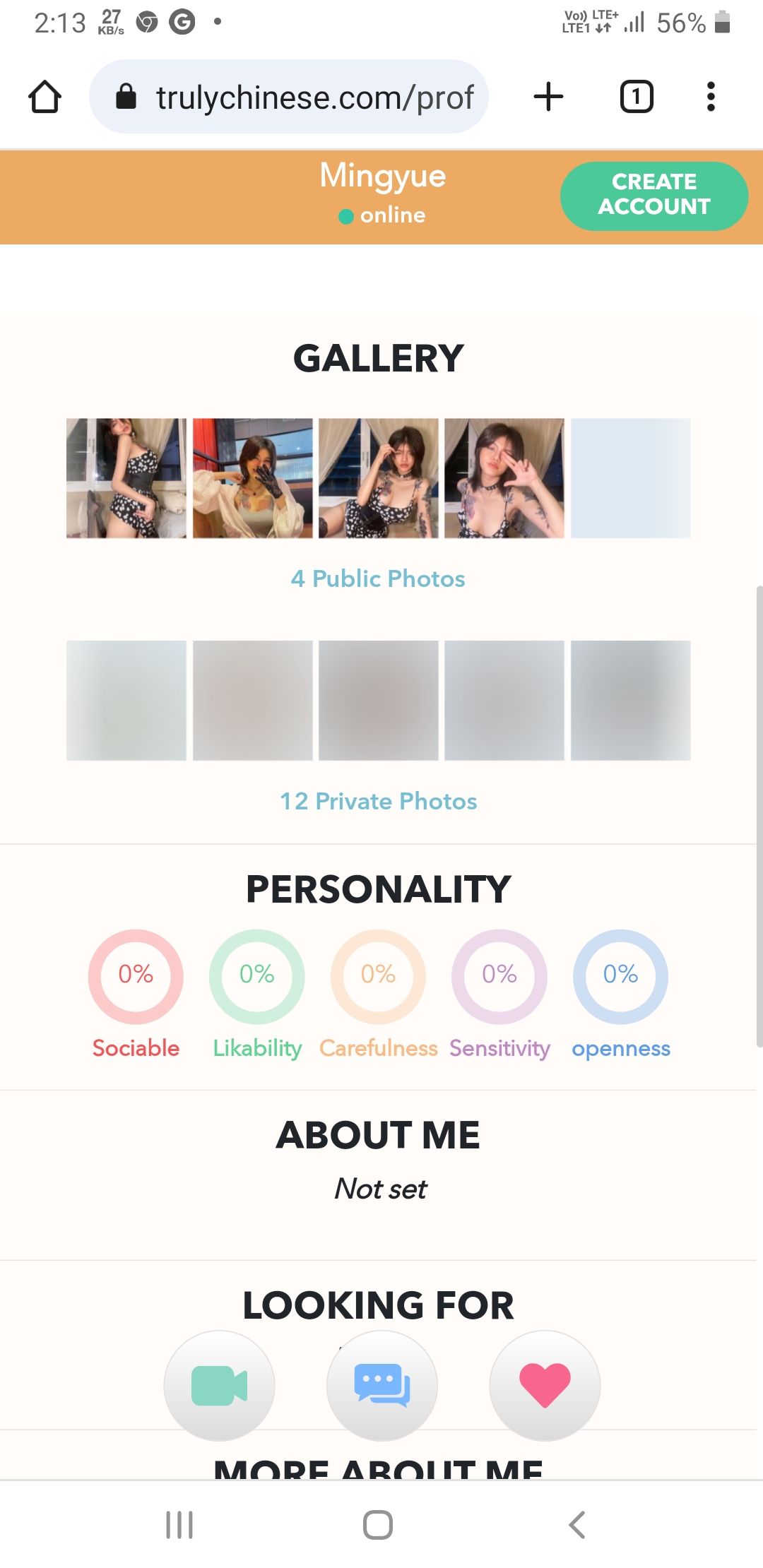Open recent apps from the navigation bar
The width and height of the screenshot is (763, 1568).
pyautogui.click(x=179, y=1525)
